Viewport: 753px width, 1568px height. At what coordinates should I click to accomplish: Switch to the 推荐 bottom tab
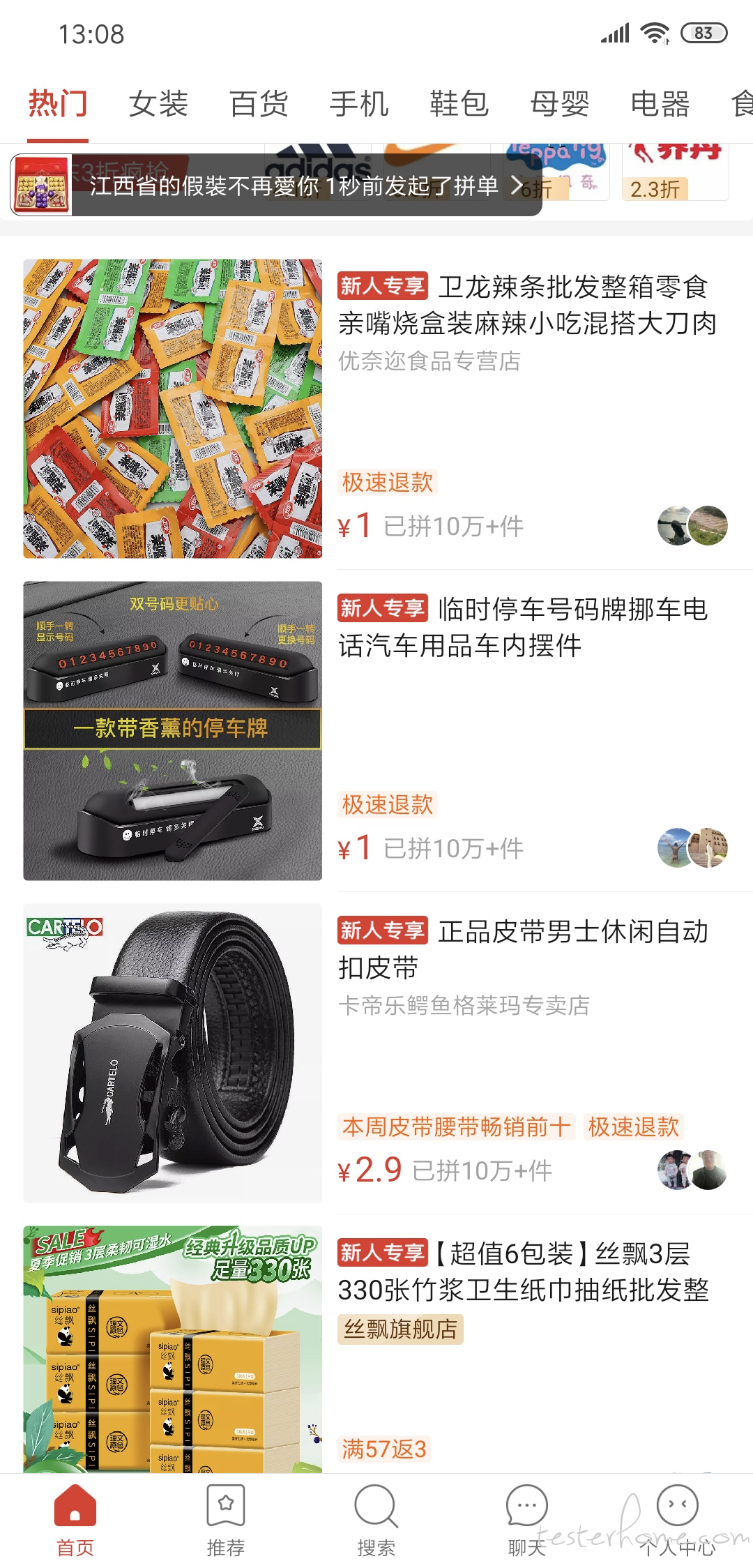point(226,1521)
